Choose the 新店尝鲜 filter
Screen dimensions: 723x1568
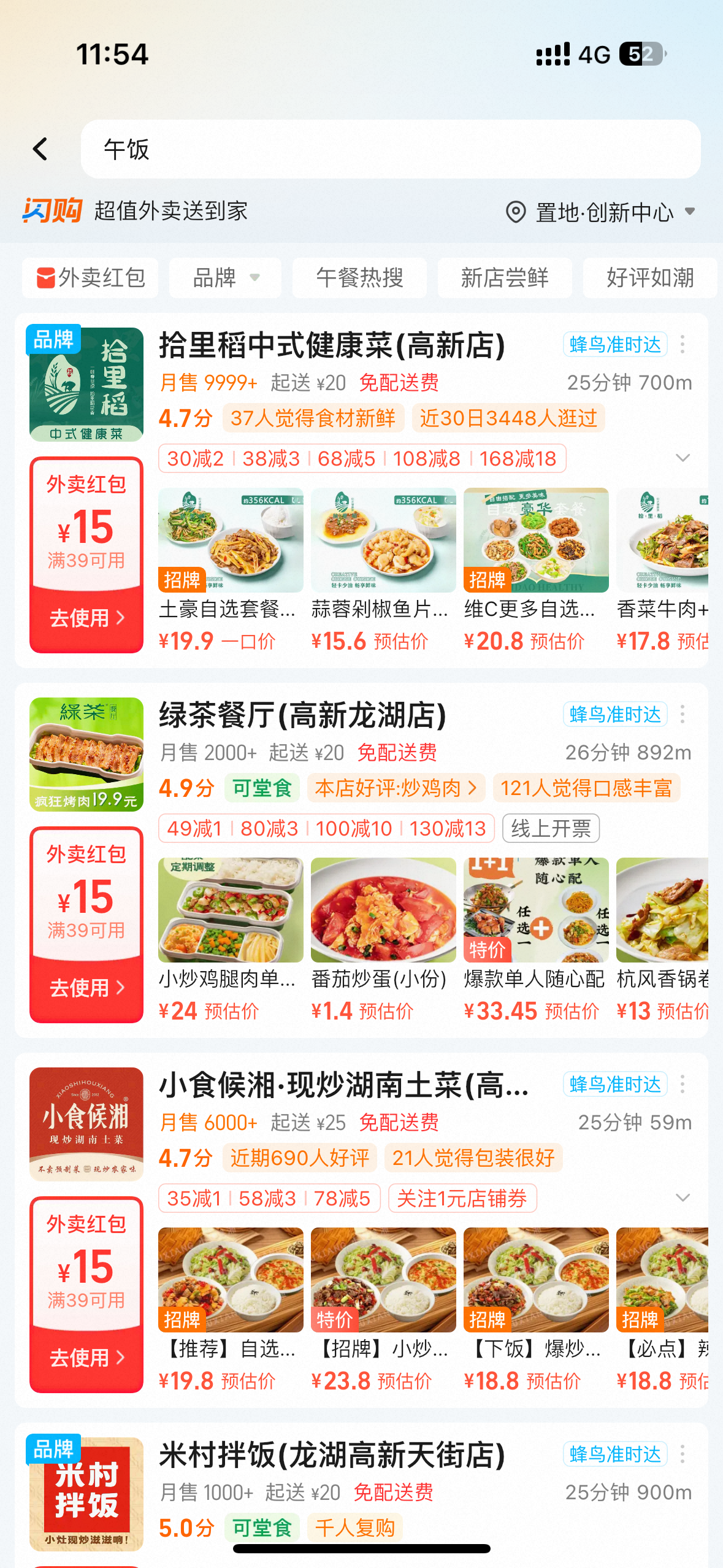click(505, 278)
